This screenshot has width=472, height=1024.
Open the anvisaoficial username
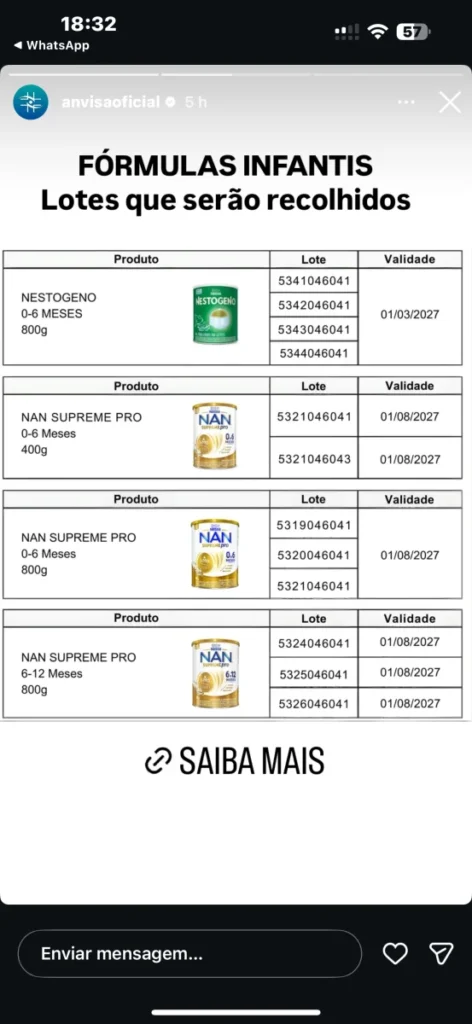(110, 102)
